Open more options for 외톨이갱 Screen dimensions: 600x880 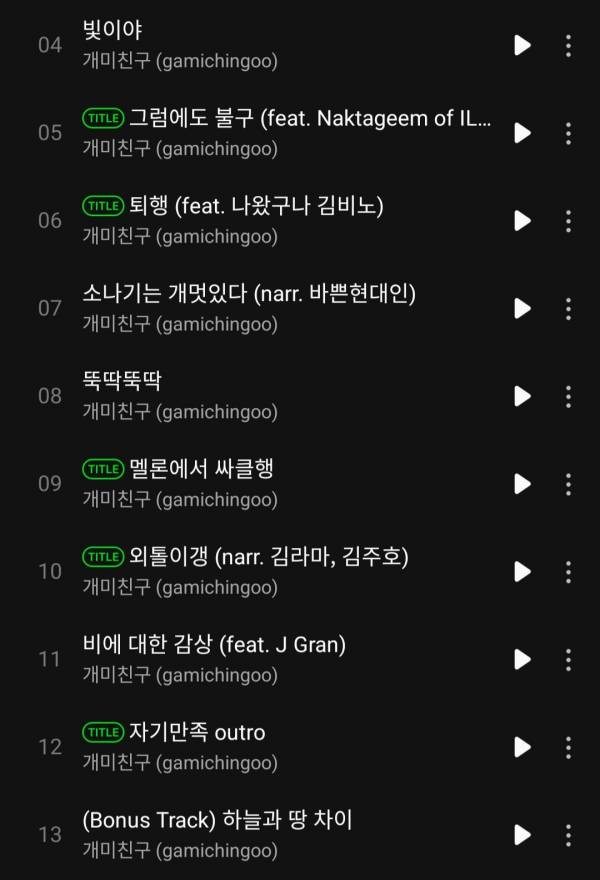coord(568,571)
